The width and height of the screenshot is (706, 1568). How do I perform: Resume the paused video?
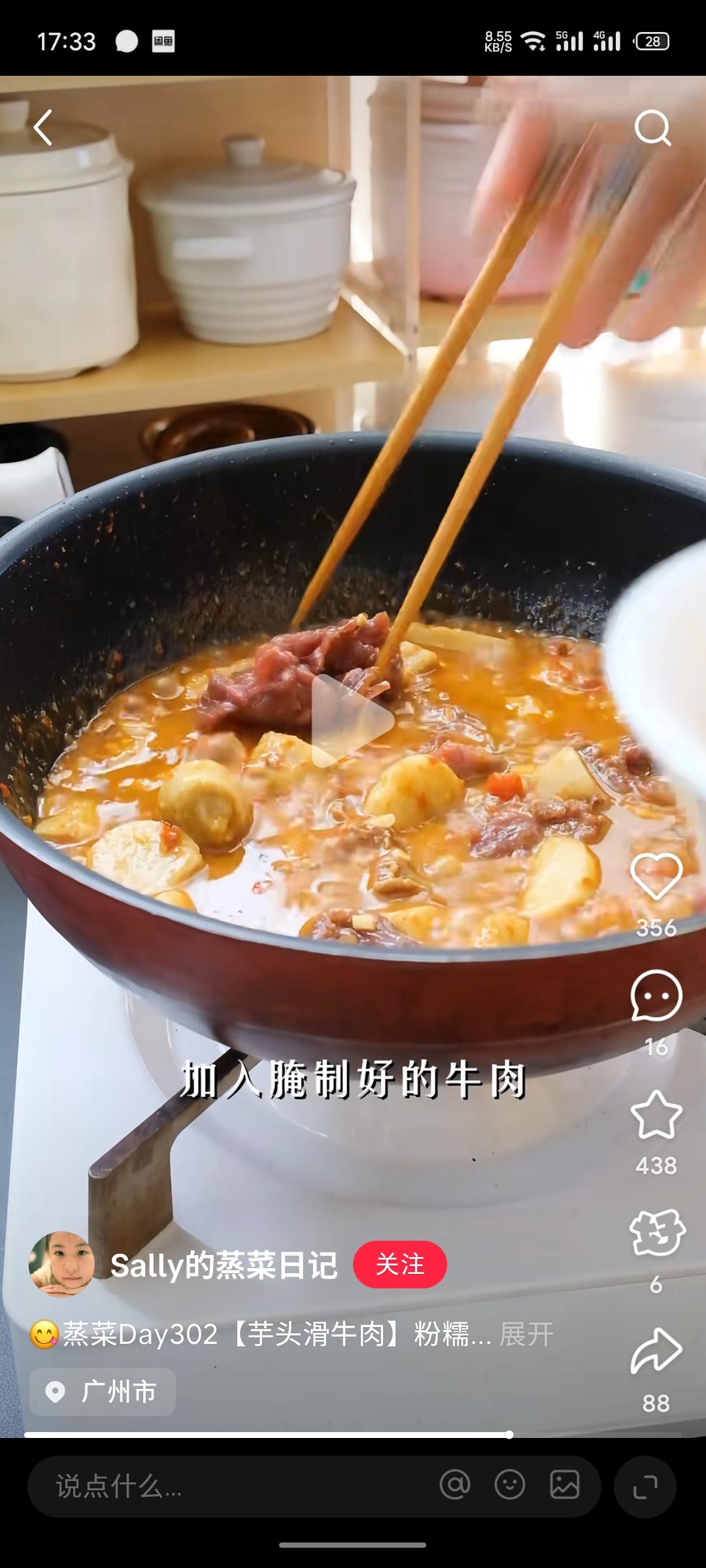point(352,720)
